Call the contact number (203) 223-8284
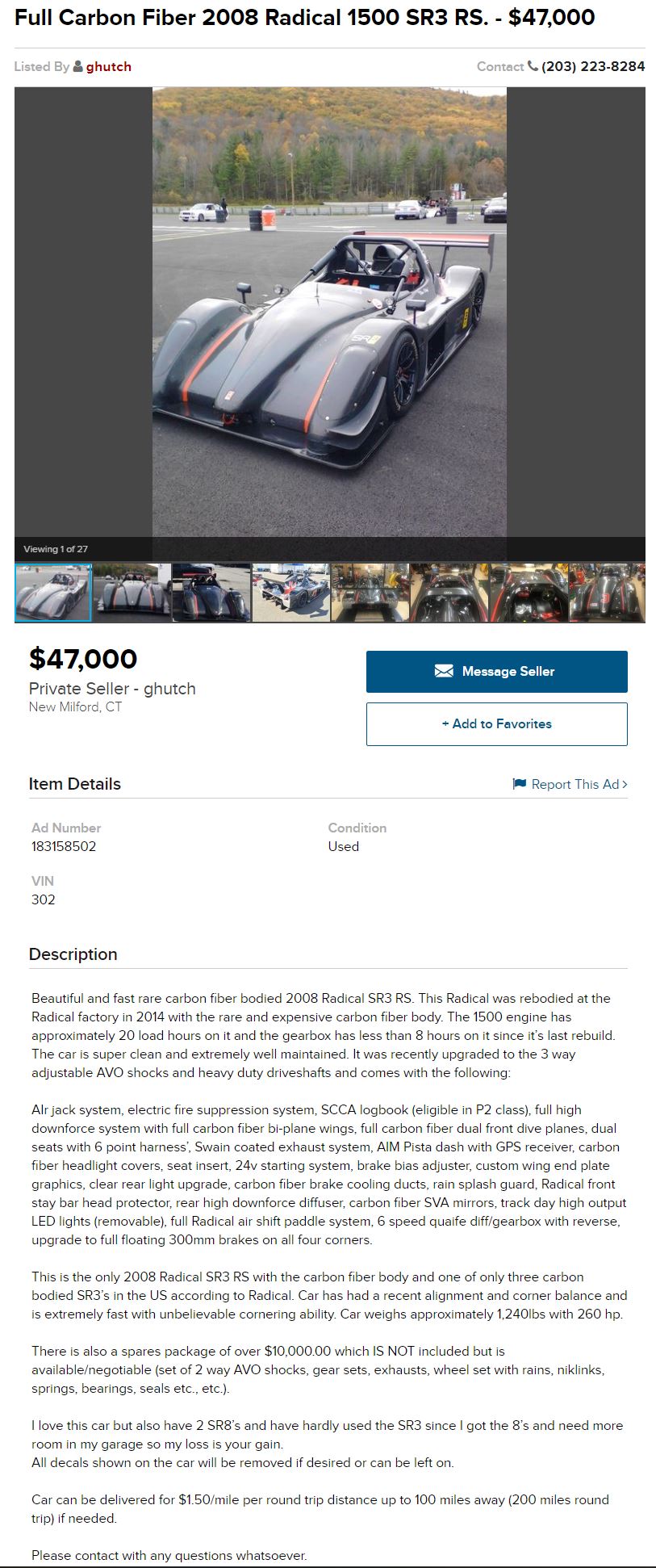Image resolution: width=656 pixels, height=1568 pixels. [x=592, y=66]
